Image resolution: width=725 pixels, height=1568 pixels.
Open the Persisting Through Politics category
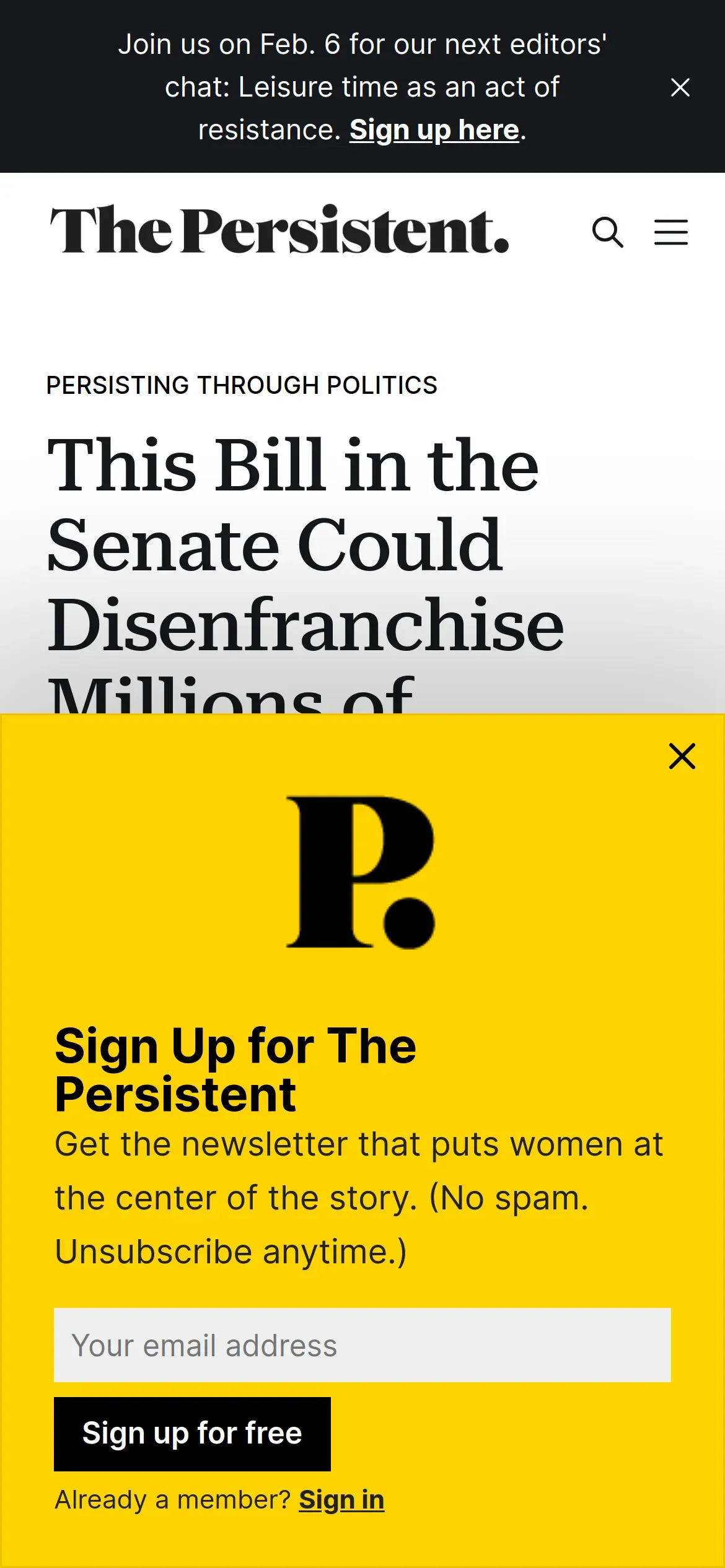coord(242,385)
